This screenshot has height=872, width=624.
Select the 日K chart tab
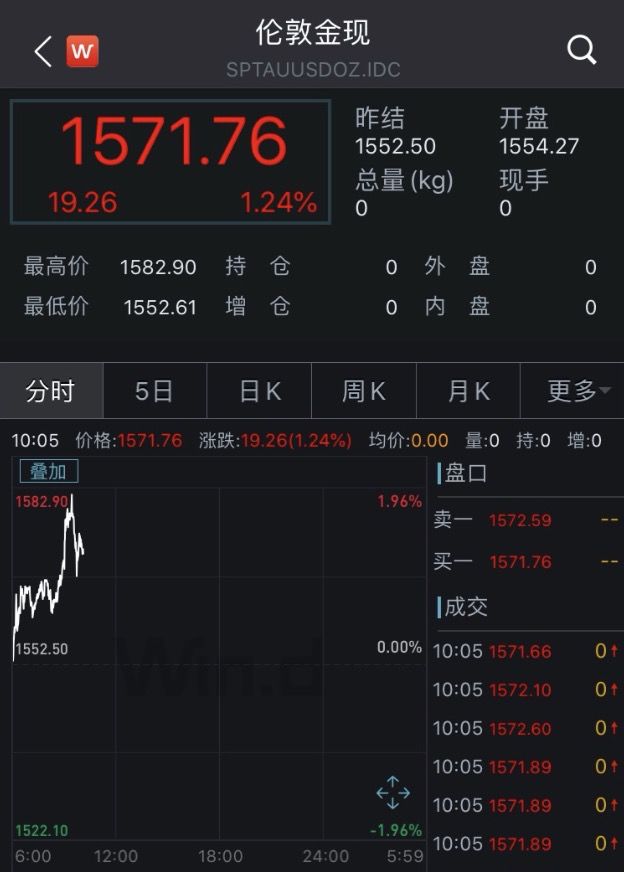pyautogui.click(x=259, y=391)
